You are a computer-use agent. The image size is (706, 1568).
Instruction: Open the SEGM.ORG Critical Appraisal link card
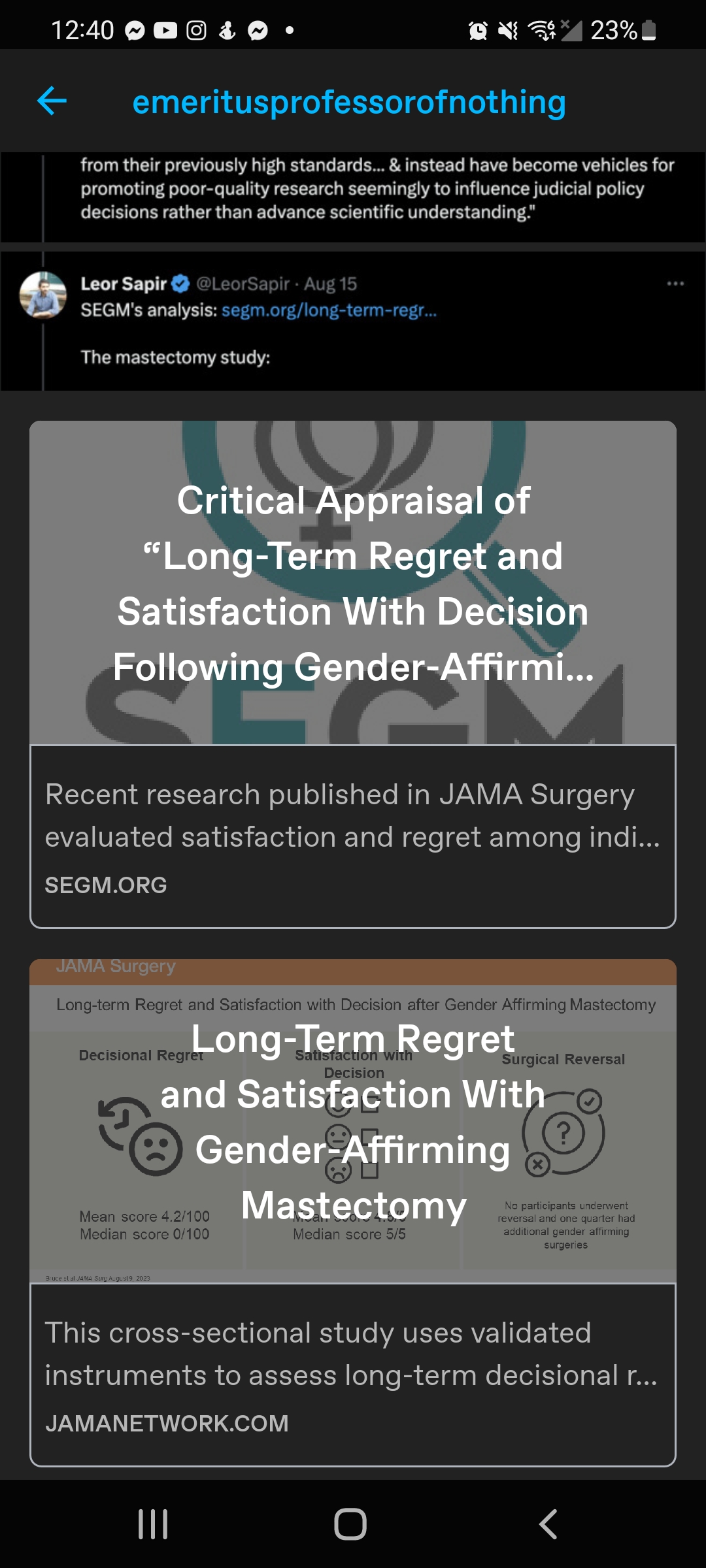point(353,673)
